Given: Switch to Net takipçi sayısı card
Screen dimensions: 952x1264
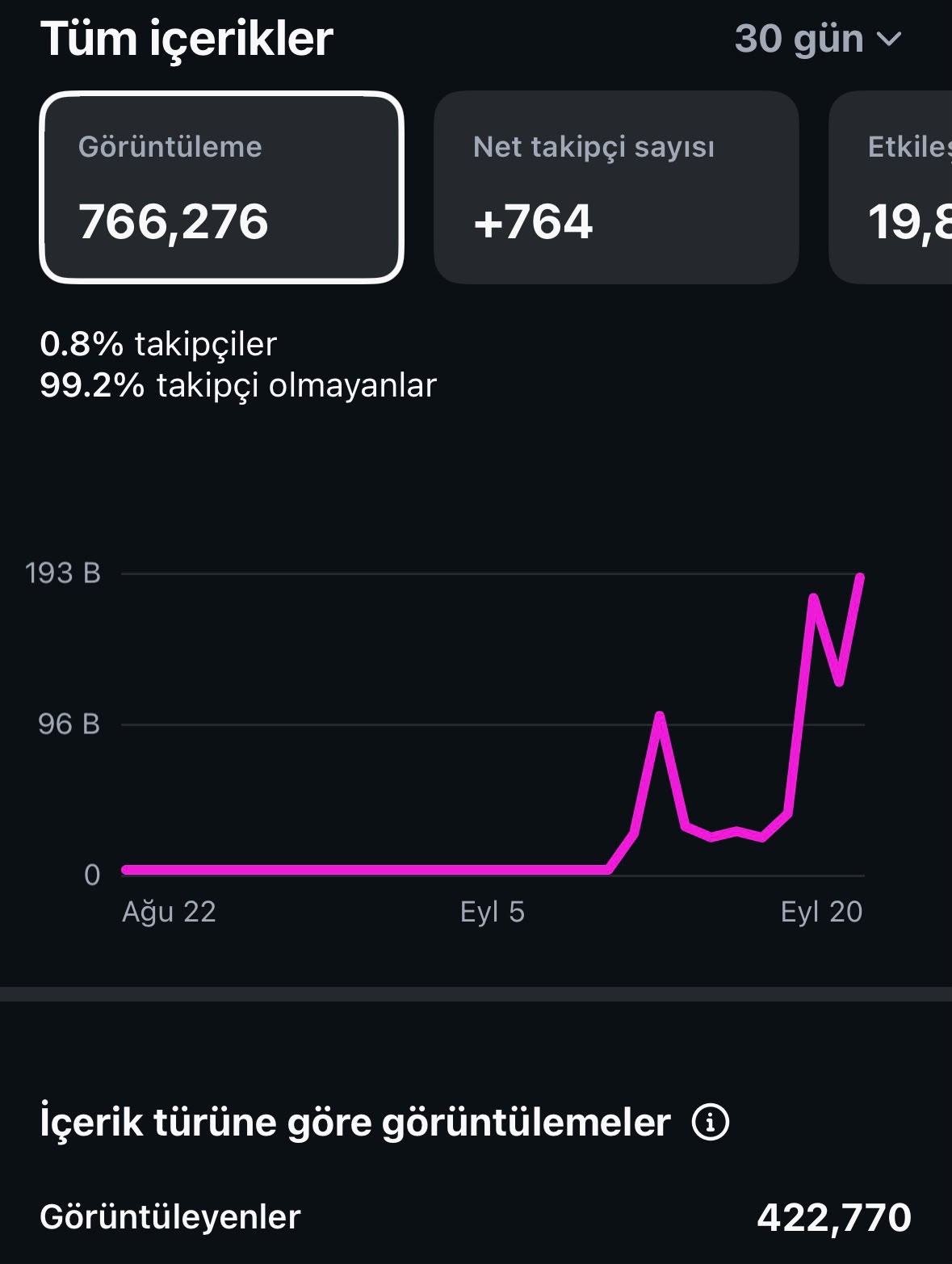Looking at the screenshot, I should pos(616,187).
